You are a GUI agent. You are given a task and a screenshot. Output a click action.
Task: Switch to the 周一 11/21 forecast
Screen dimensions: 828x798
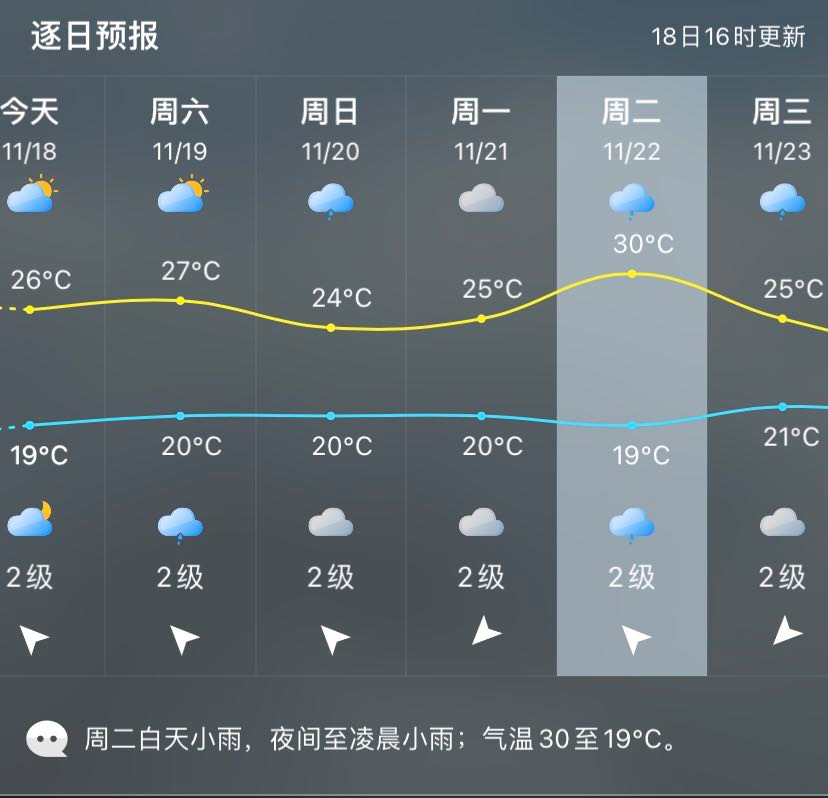[x=481, y=375]
